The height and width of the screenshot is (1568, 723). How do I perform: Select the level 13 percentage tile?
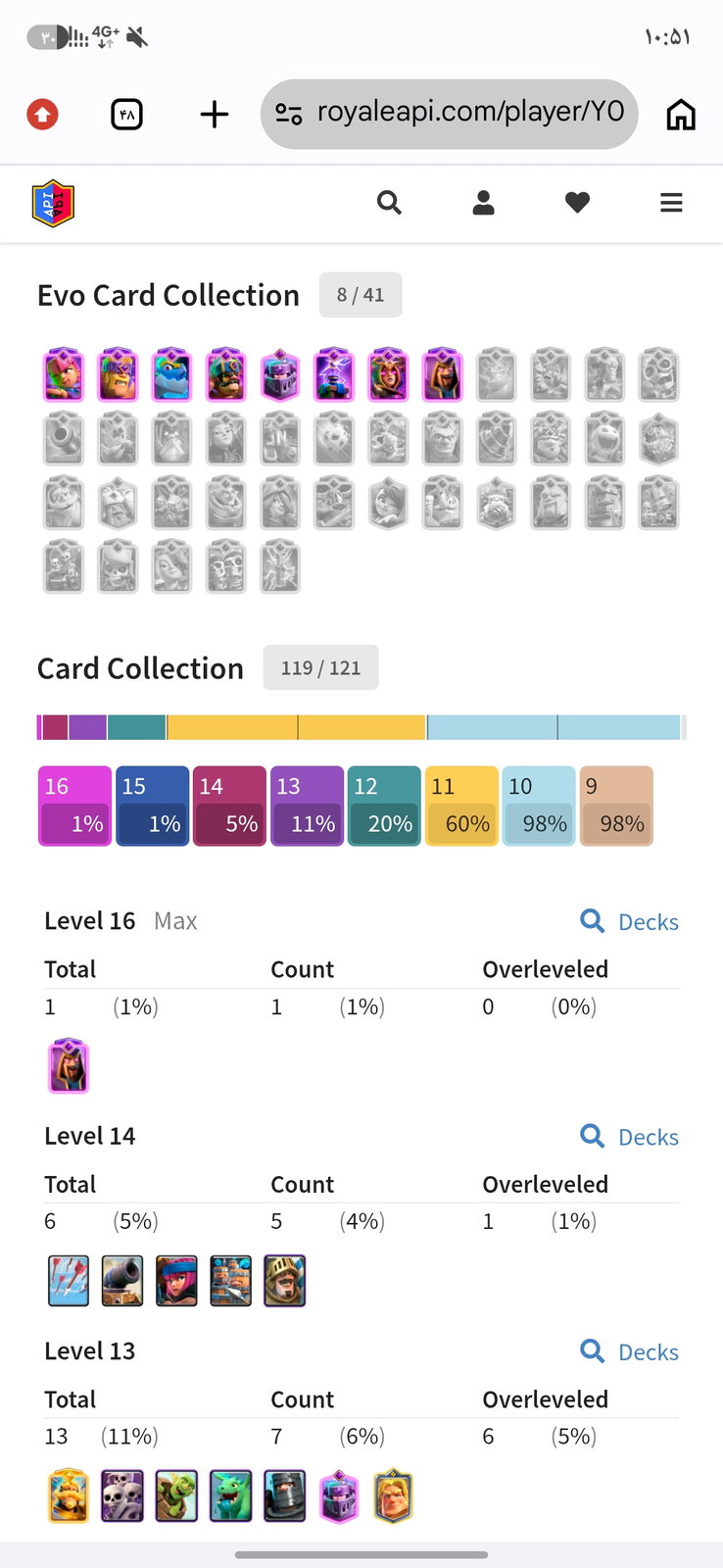[307, 806]
